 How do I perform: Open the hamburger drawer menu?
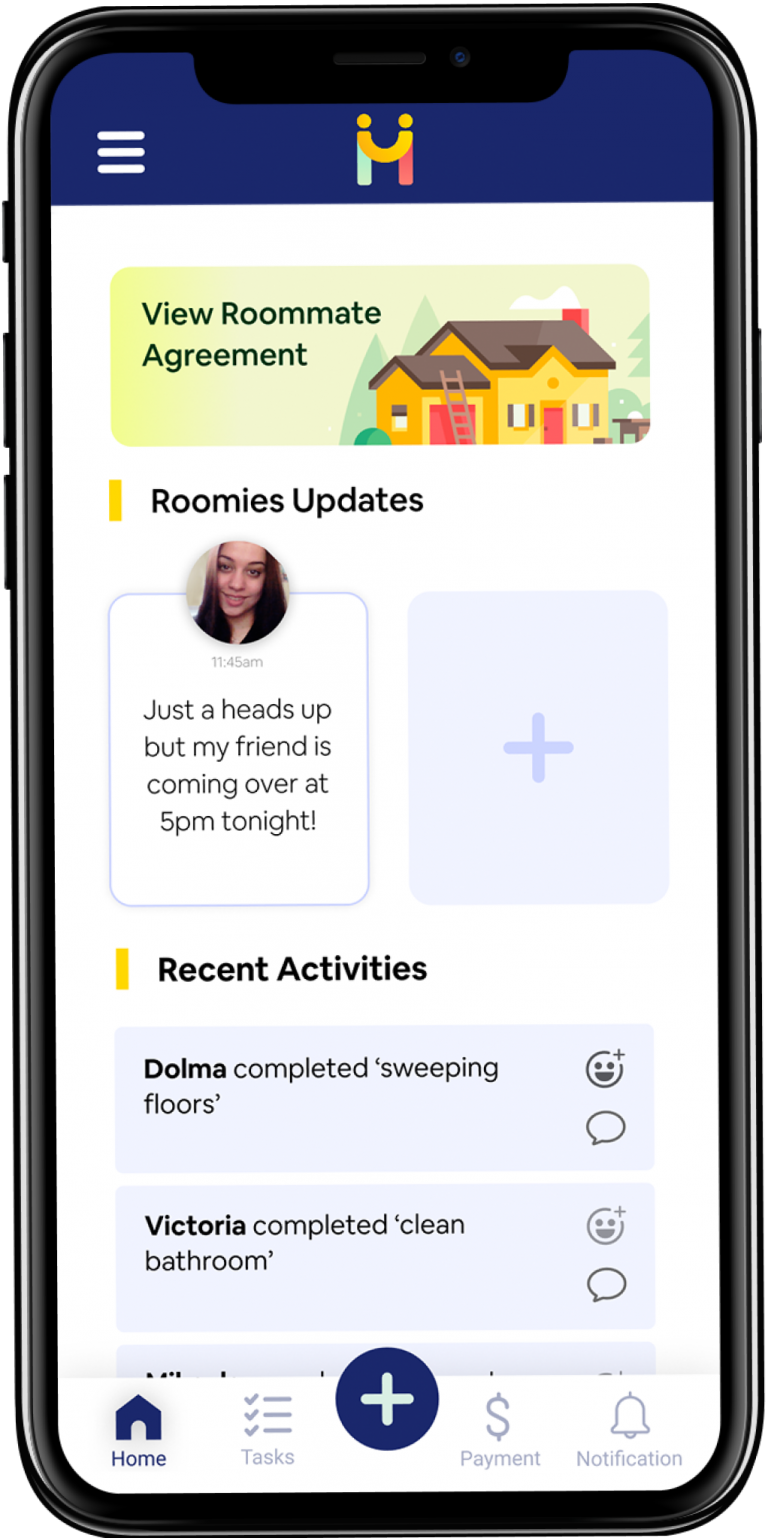click(x=121, y=152)
